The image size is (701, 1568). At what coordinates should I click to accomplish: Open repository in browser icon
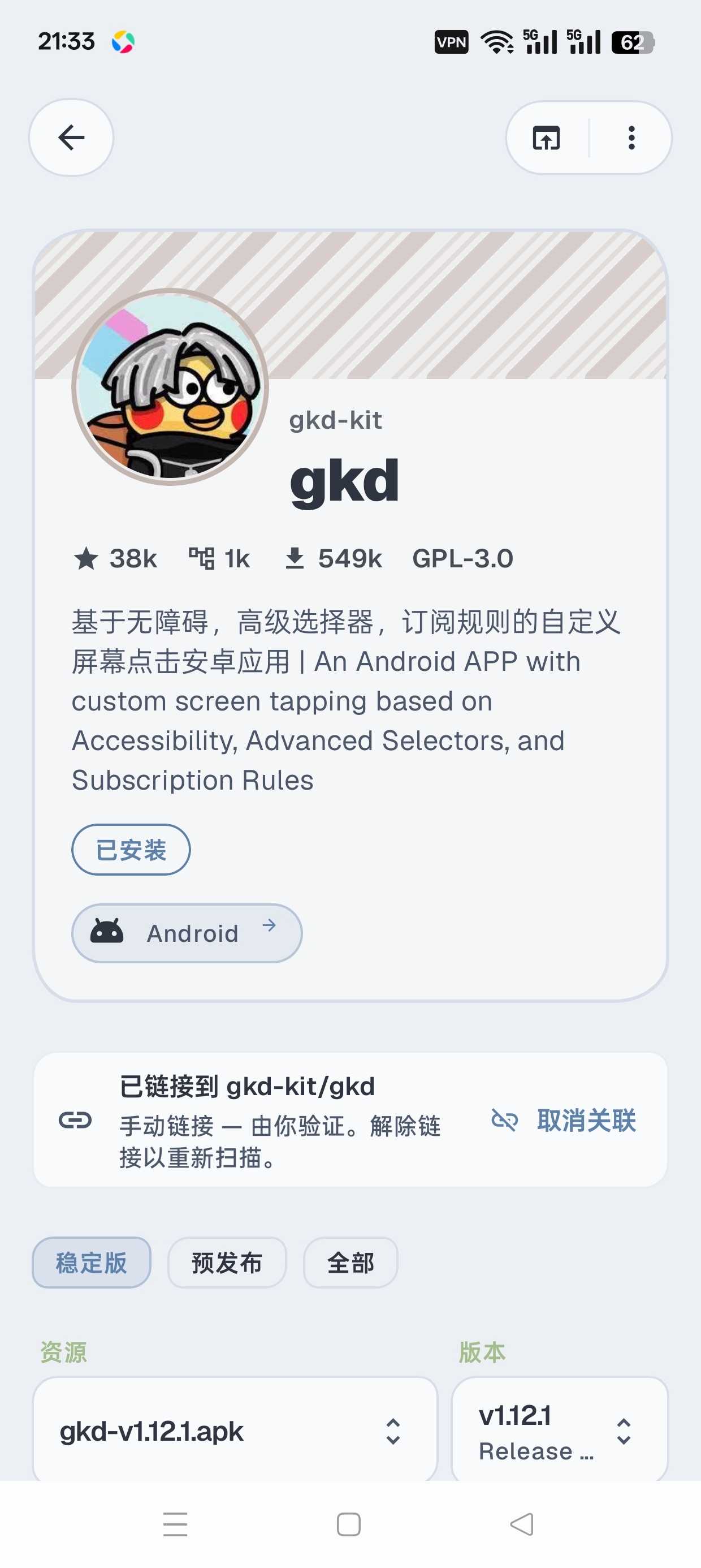(x=546, y=137)
